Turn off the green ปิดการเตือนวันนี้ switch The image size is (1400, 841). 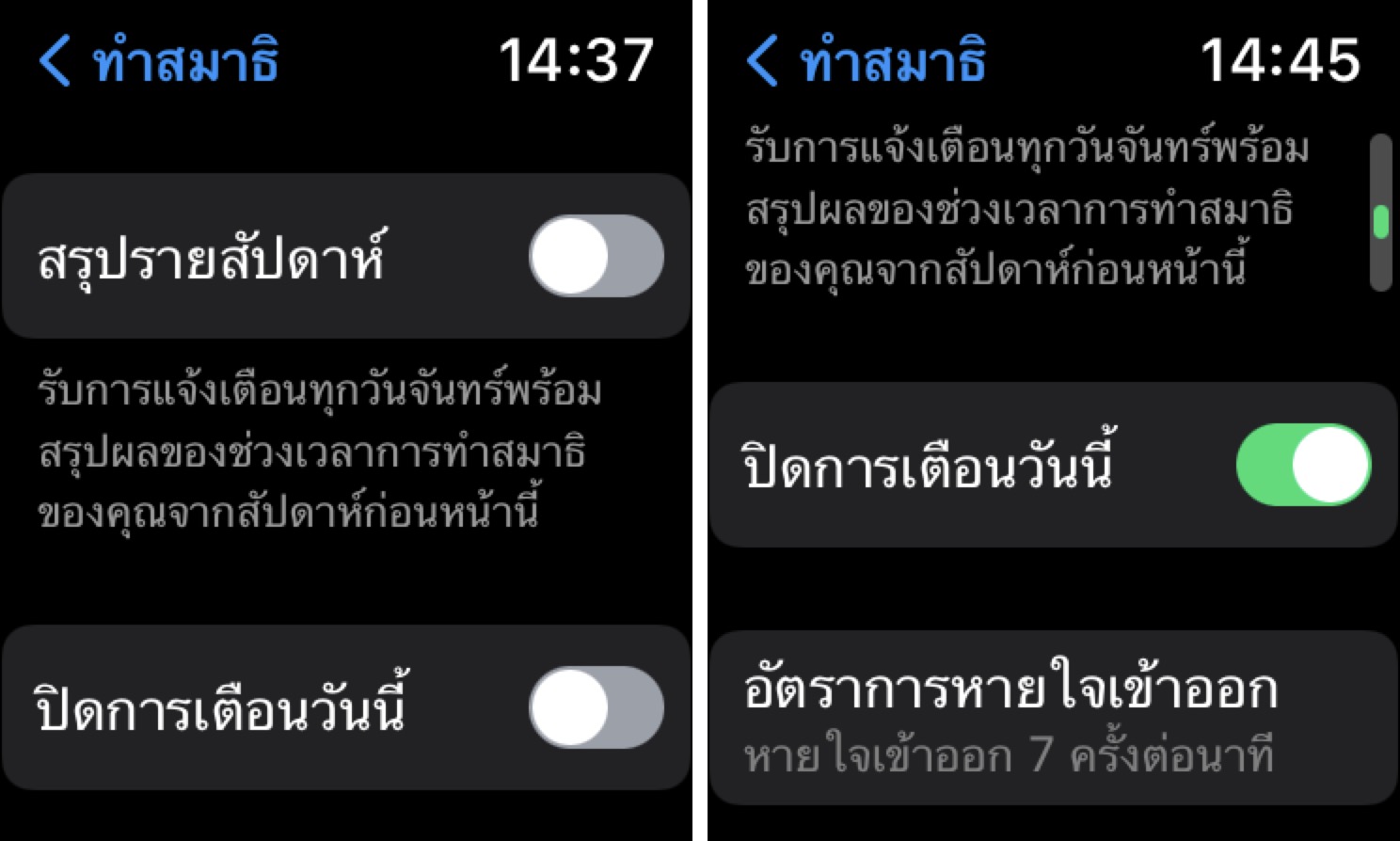click(1302, 465)
